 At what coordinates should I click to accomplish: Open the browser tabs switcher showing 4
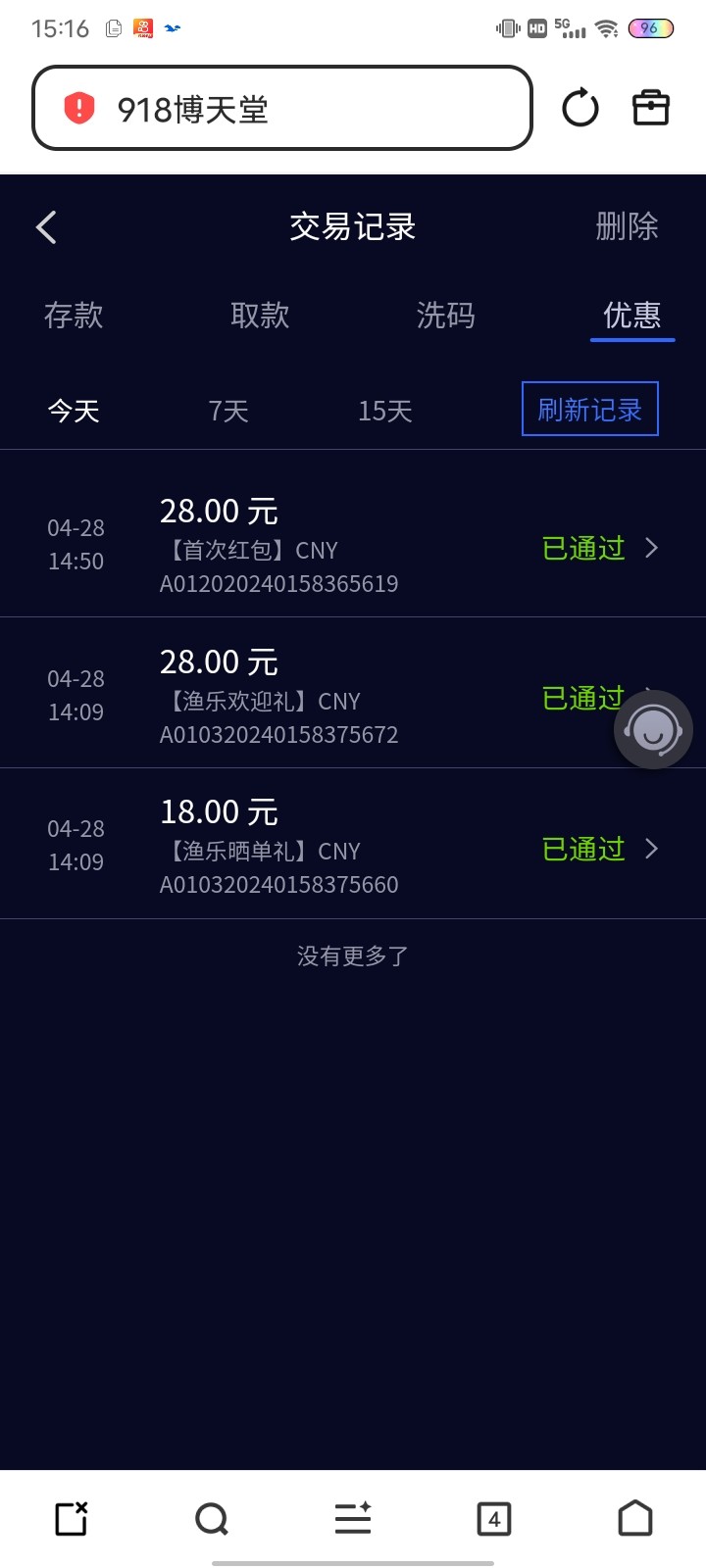click(493, 1519)
